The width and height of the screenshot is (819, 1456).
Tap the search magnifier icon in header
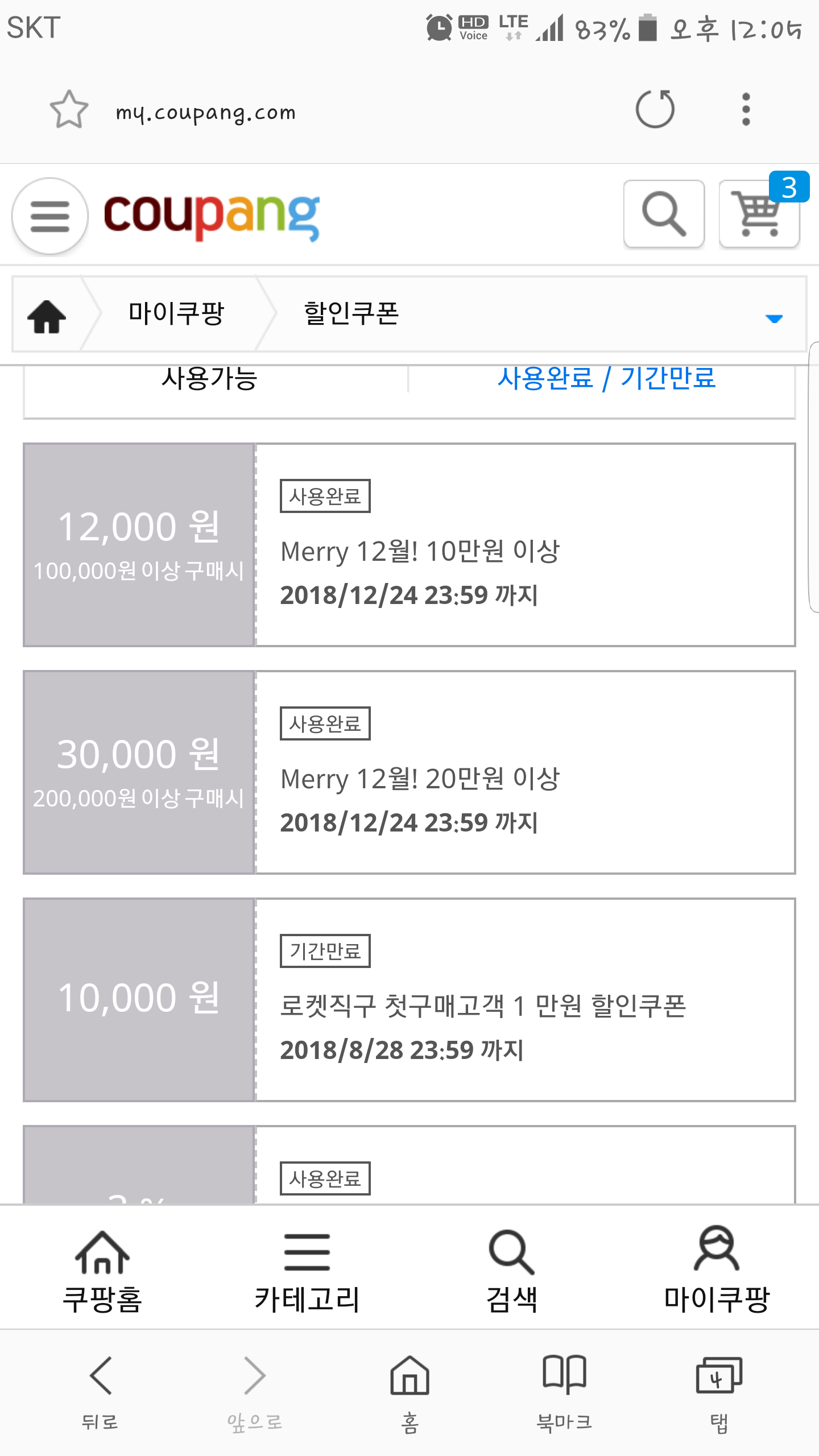[x=663, y=214]
